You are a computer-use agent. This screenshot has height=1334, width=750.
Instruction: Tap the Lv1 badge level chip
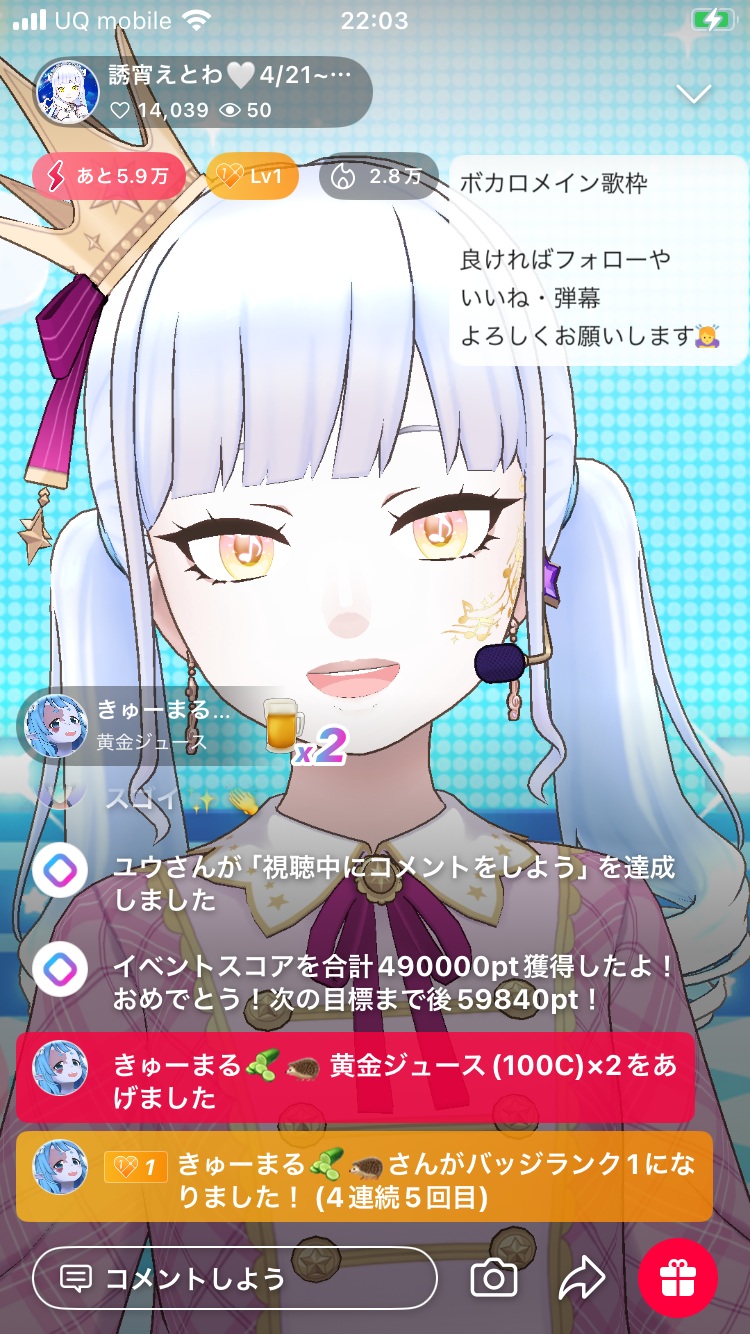point(252,177)
